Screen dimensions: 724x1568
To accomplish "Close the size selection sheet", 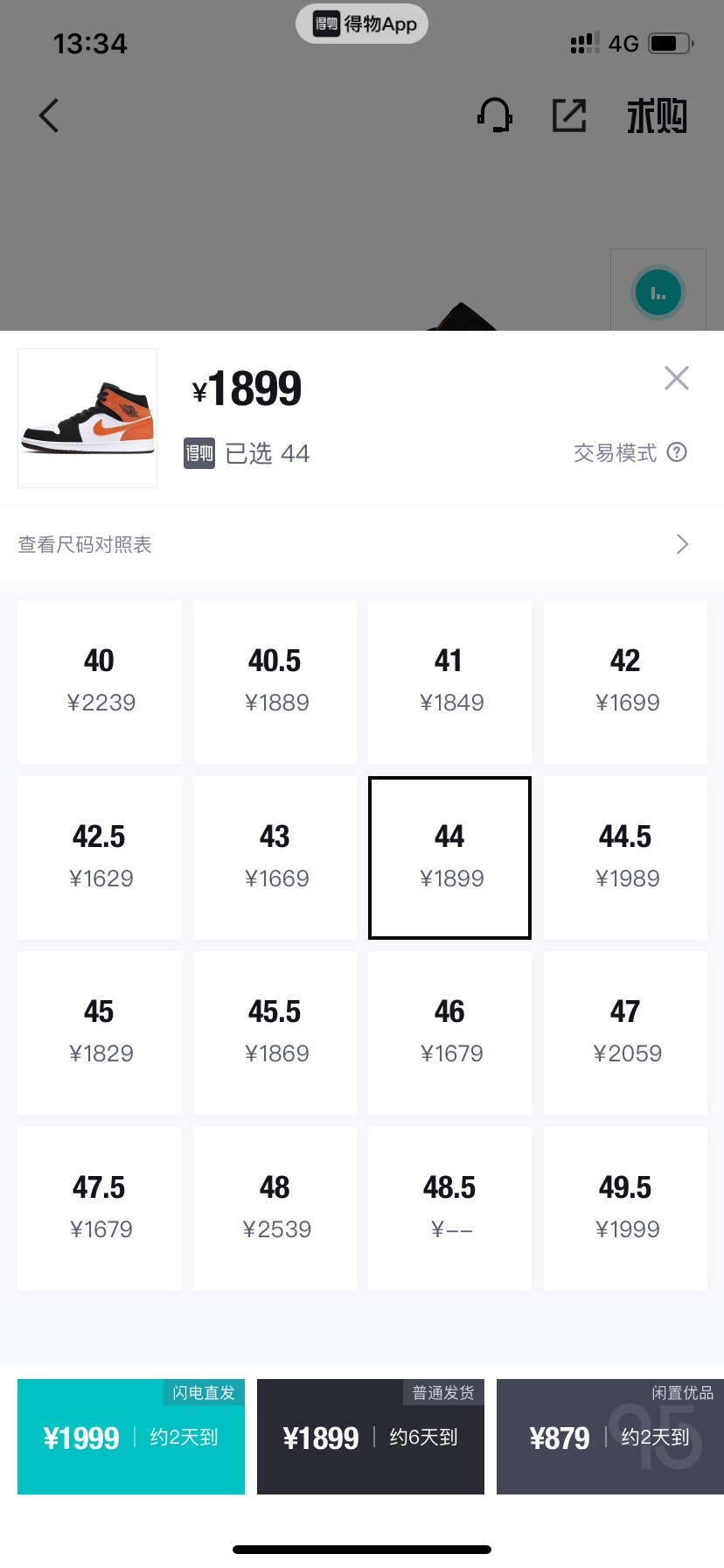I will pos(676,378).
